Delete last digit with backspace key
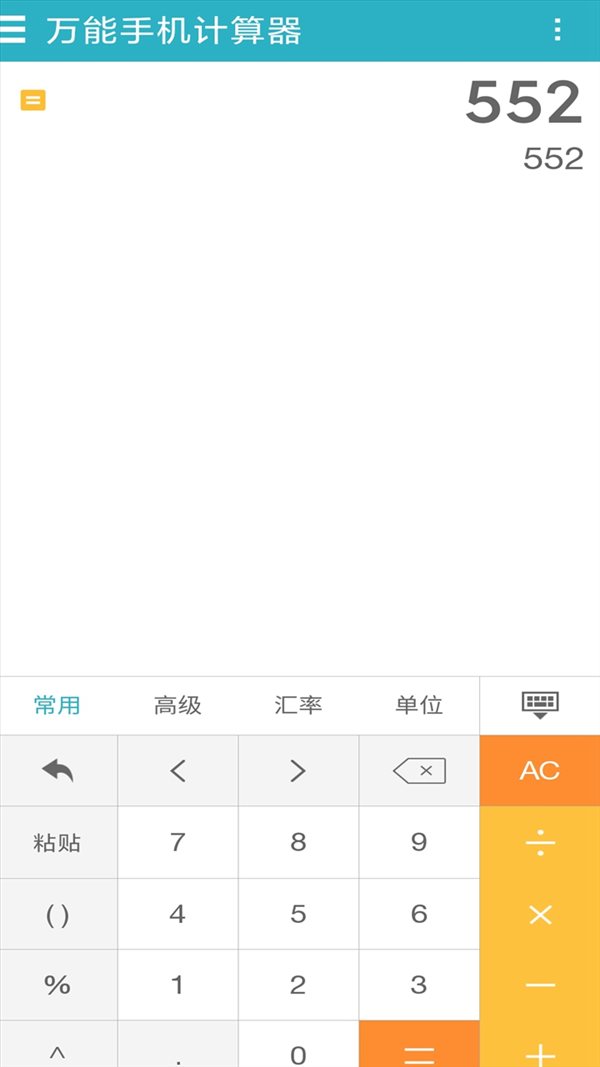Screen dimensions: 600x1067 tap(419, 770)
